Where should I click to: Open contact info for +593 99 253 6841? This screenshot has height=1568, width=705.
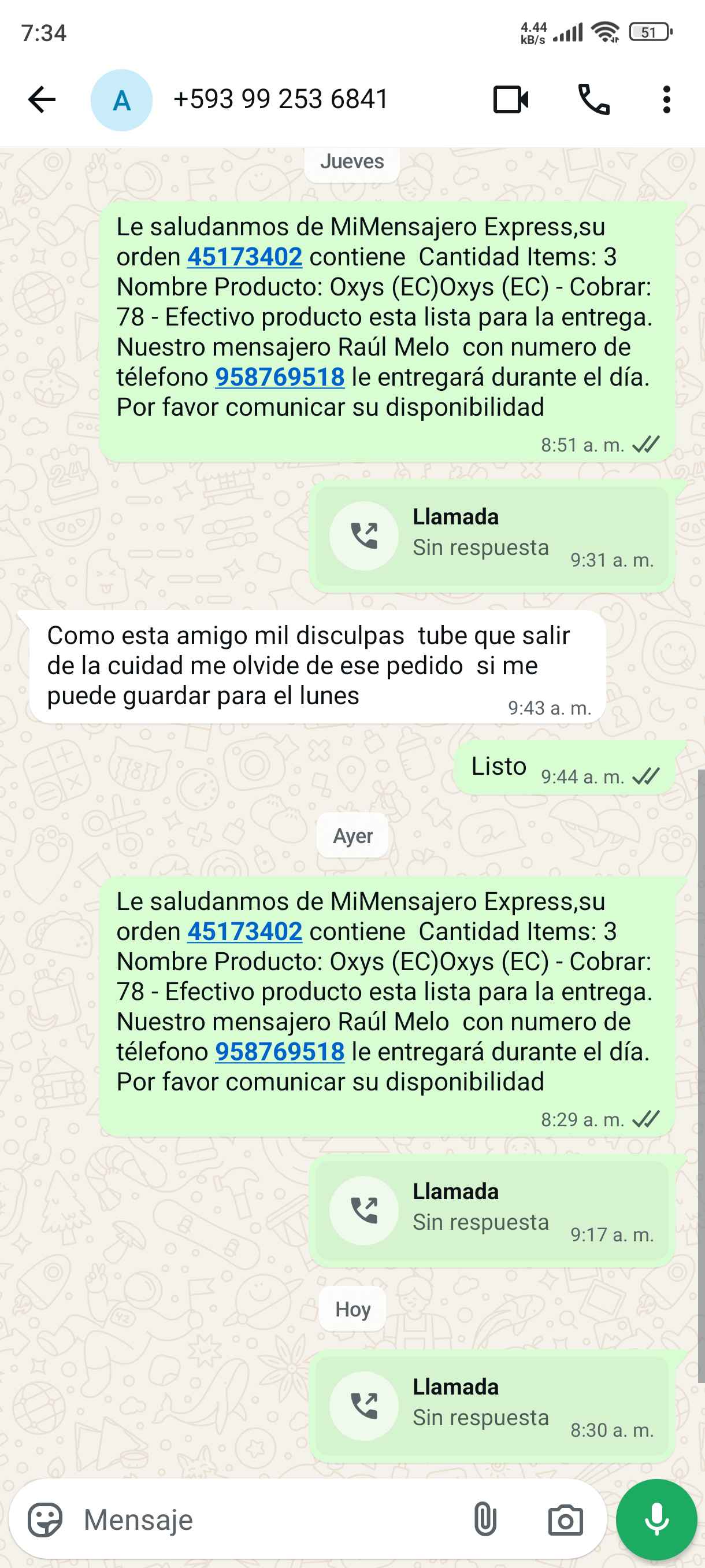click(280, 100)
